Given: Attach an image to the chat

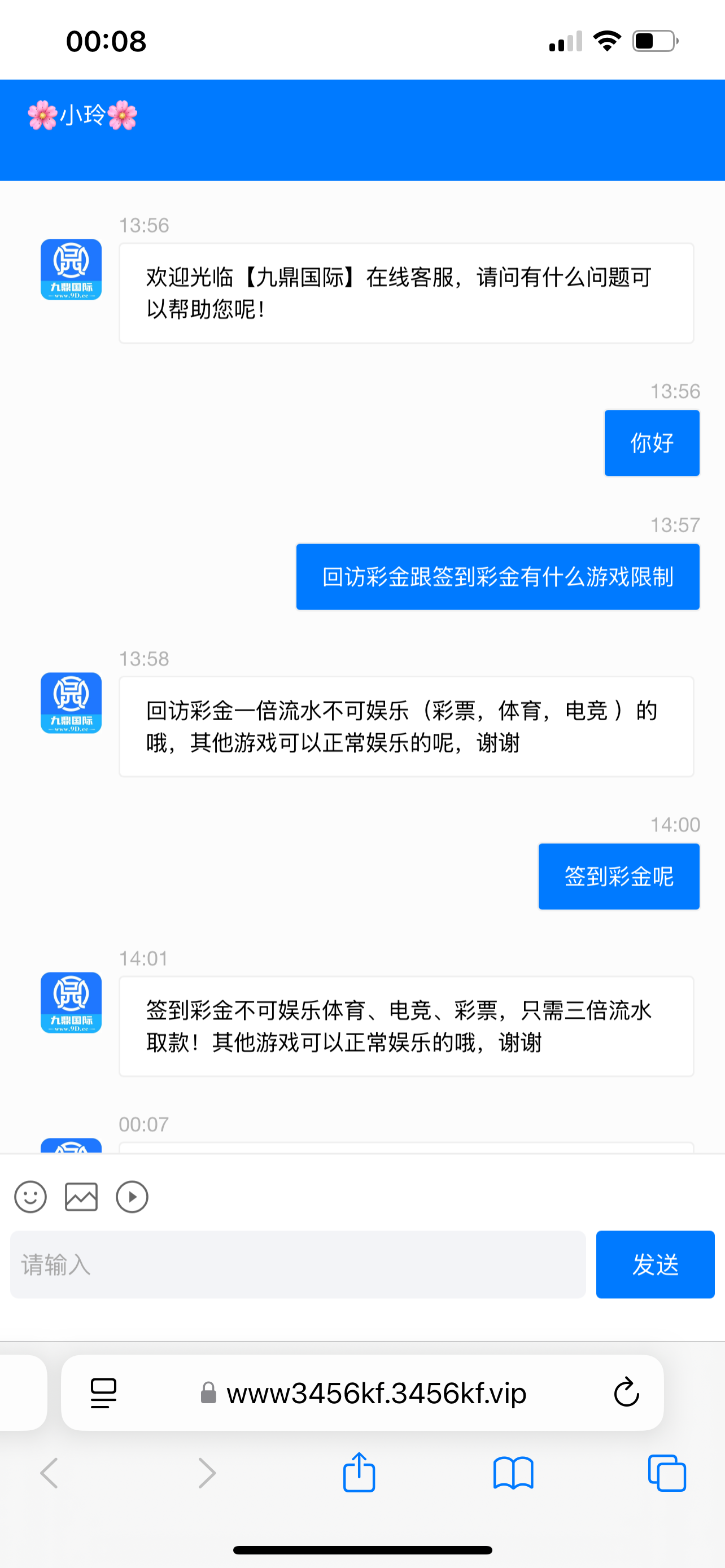Looking at the screenshot, I should 81,1197.
